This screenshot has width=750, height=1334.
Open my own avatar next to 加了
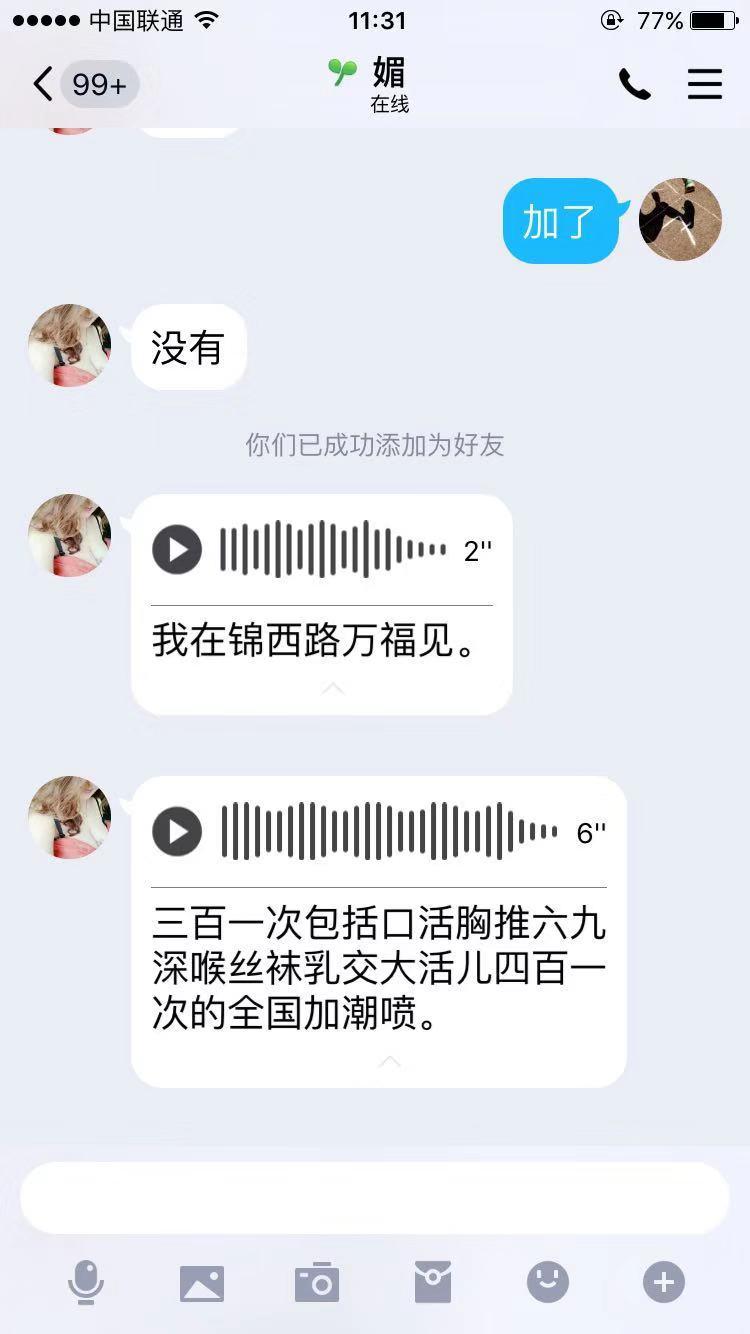tap(680, 220)
